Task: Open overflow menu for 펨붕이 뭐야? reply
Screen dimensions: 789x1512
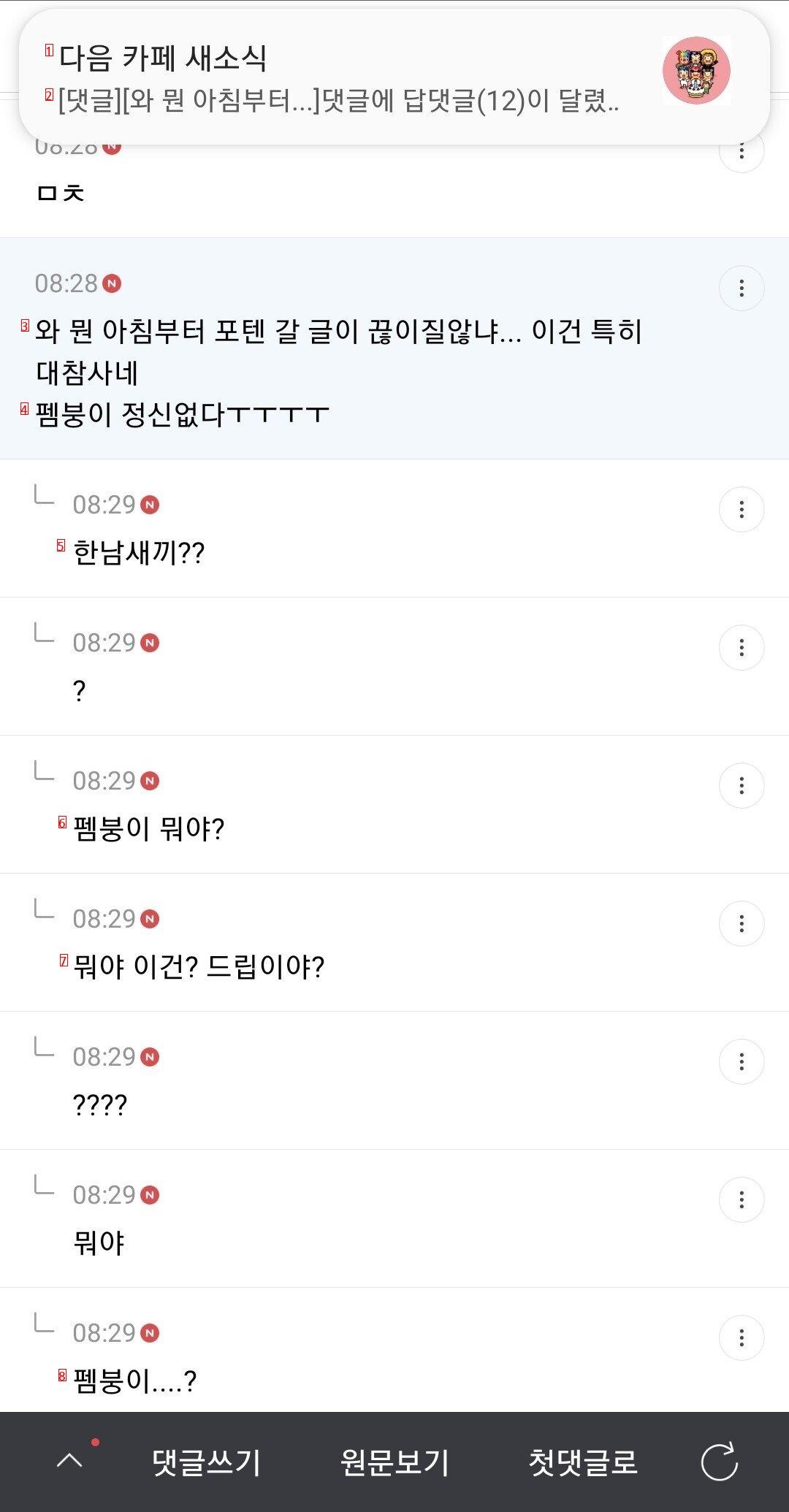Action: click(742, 785)
